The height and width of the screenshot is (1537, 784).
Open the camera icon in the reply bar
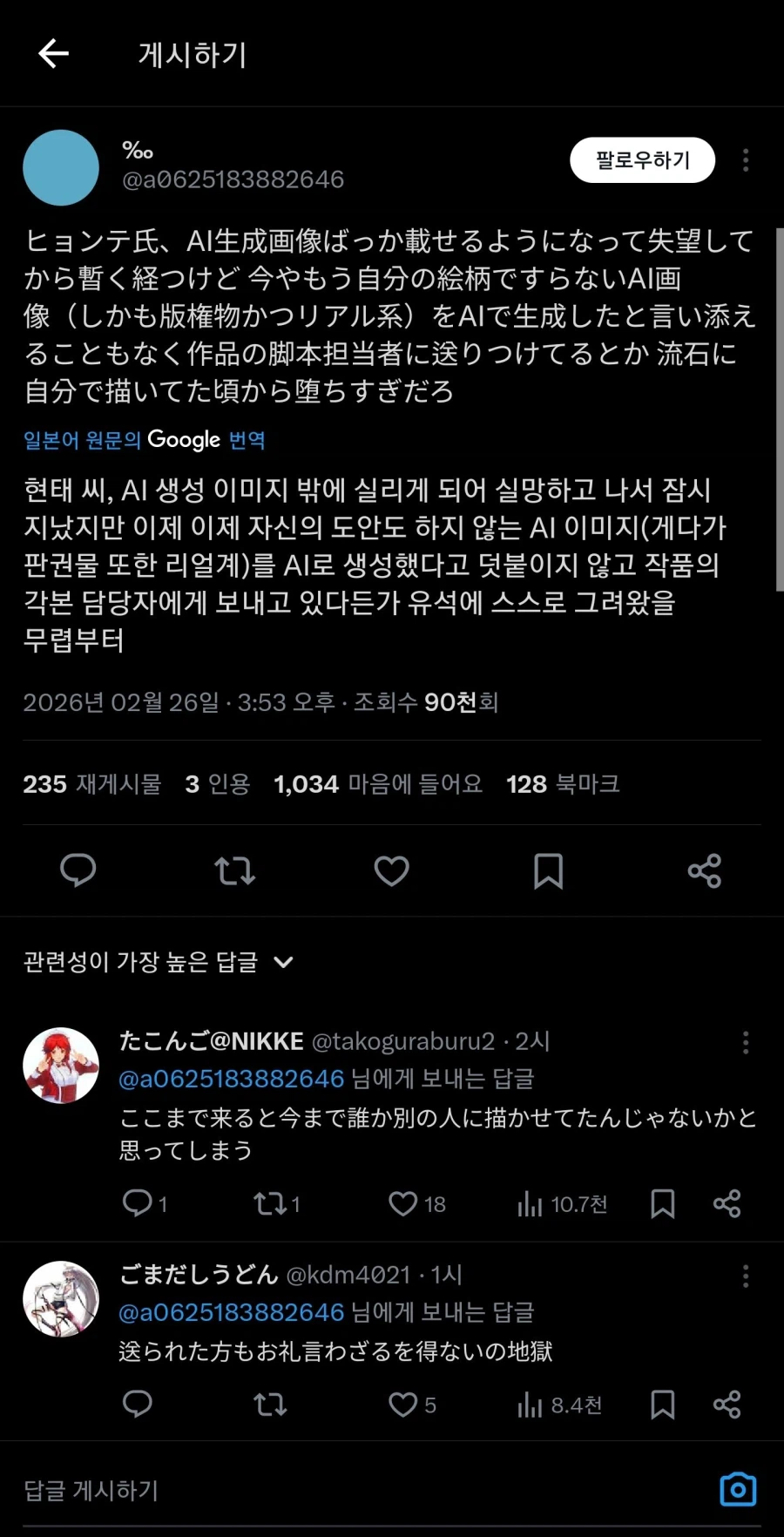737,1489
